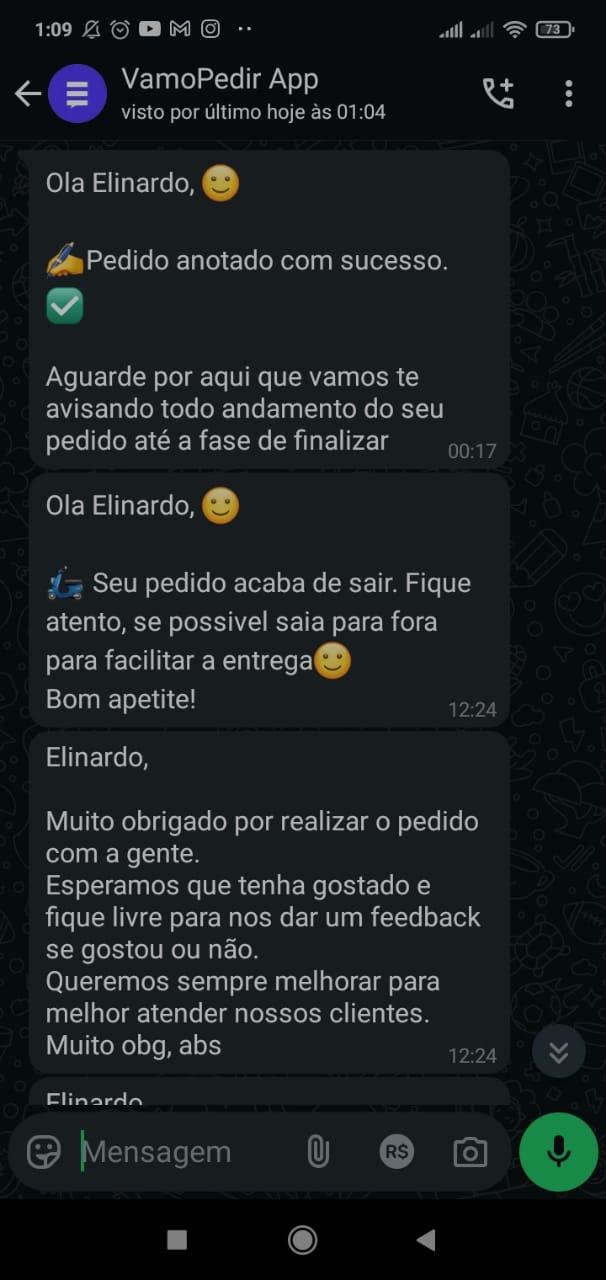
Task: Go back to the chat list
Action: [x=27, y=94]
